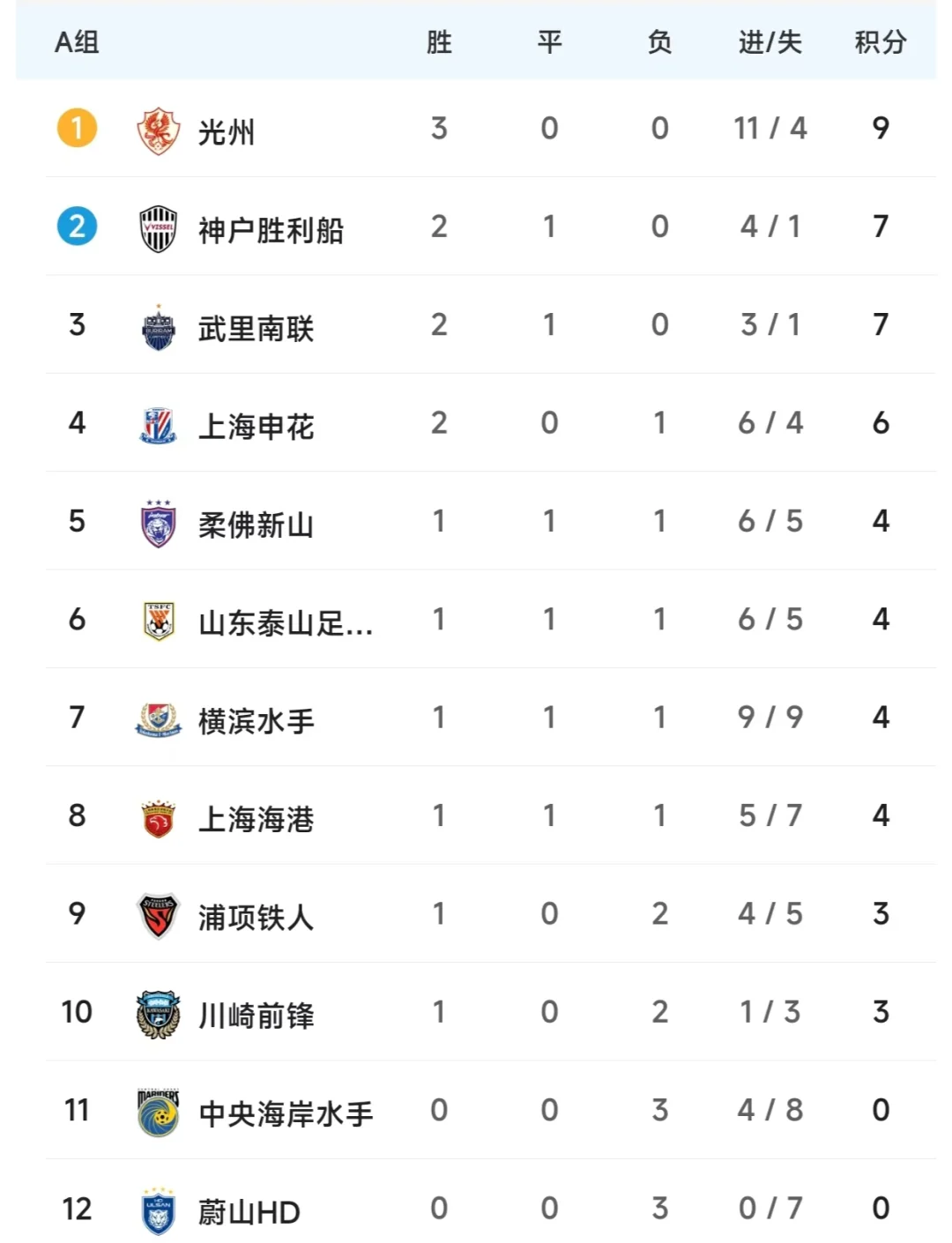Select the 川崎前锋 team logo

coord(157,1012)
